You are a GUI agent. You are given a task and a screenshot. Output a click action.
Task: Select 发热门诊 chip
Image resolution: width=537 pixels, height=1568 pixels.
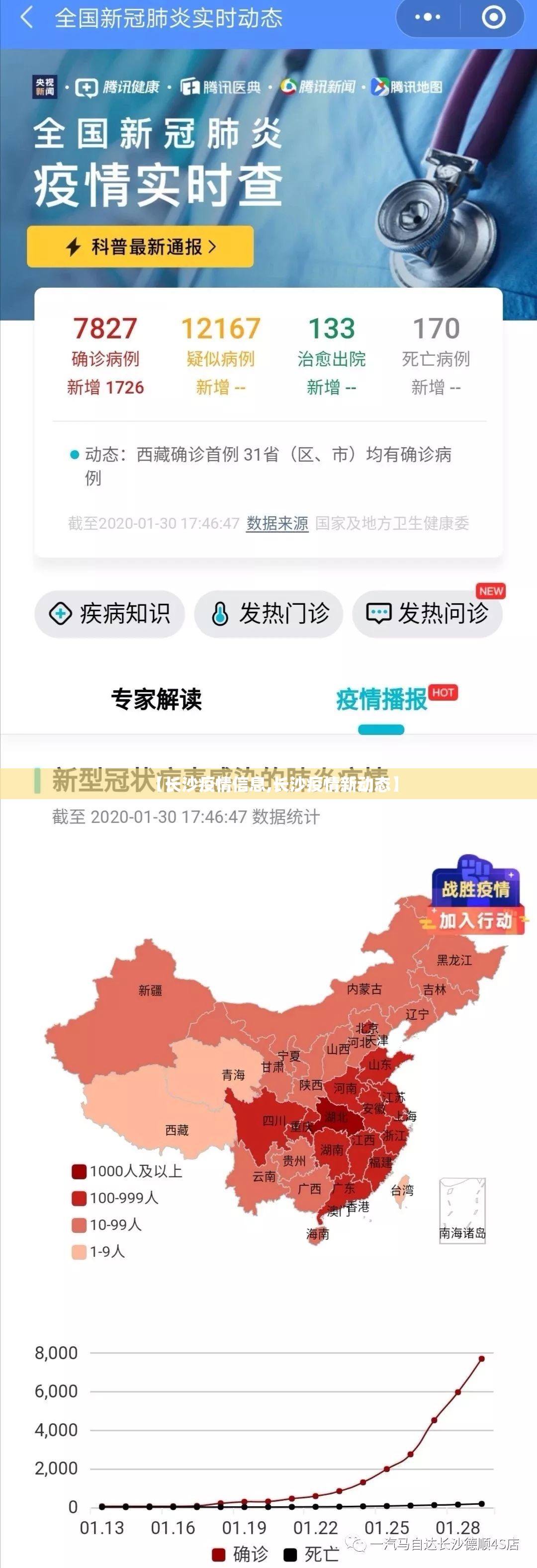click(x=268, y=614)
